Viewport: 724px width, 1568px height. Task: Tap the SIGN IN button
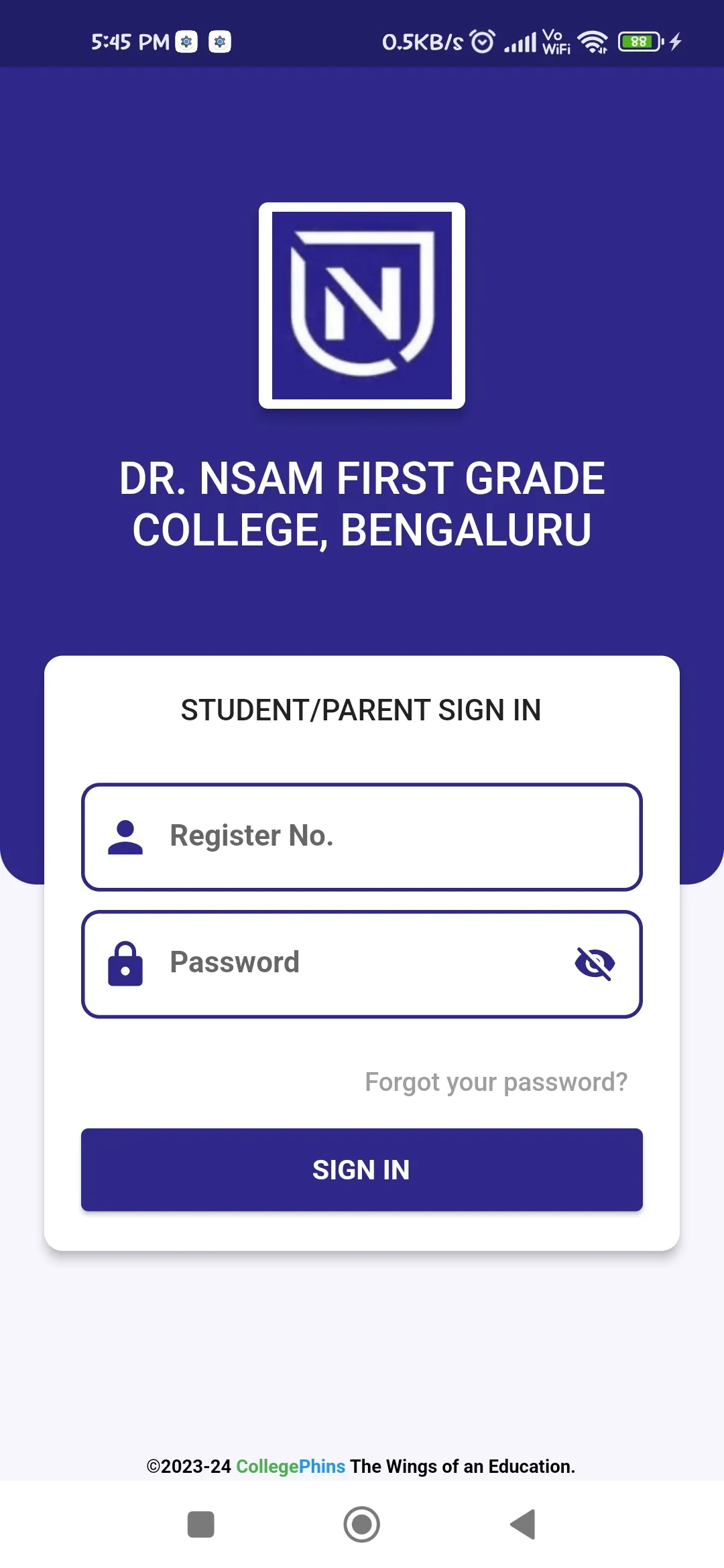click(362, 1170)
